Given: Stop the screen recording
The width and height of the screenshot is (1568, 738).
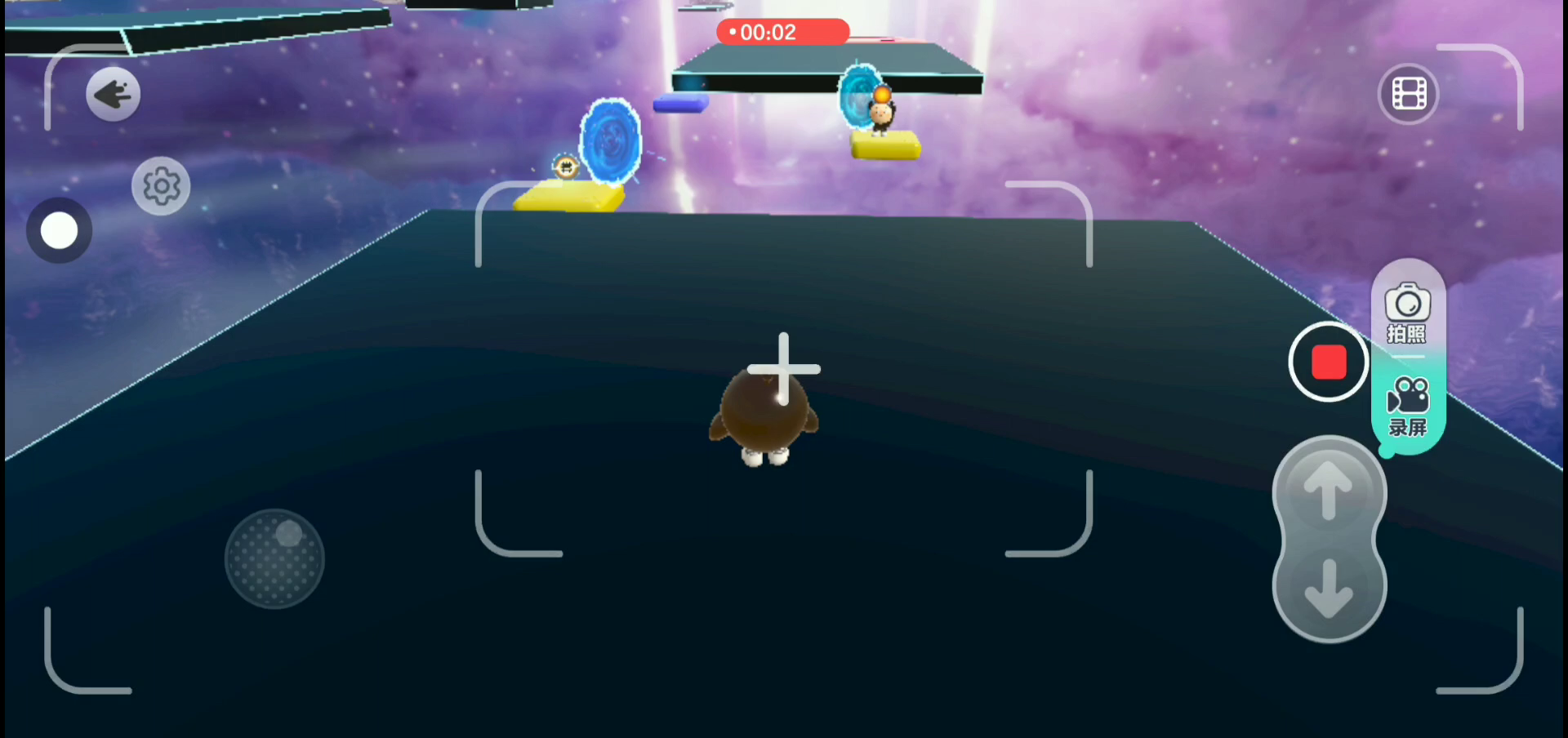Looking at the screenshot, I should click(1328, 362).
